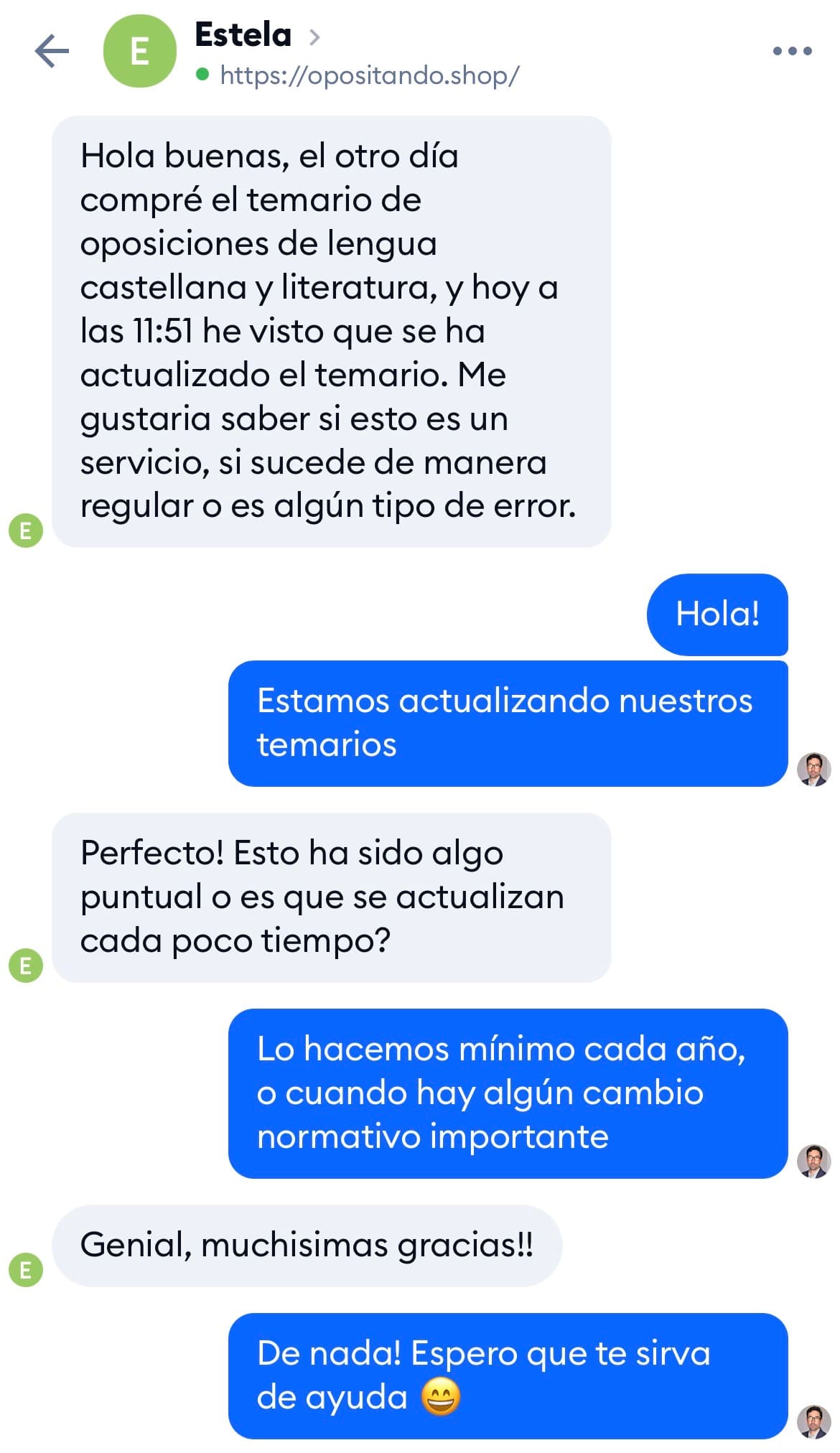Click the Hola! message bubble
840x1453 pixels.
tap(717, 615)
